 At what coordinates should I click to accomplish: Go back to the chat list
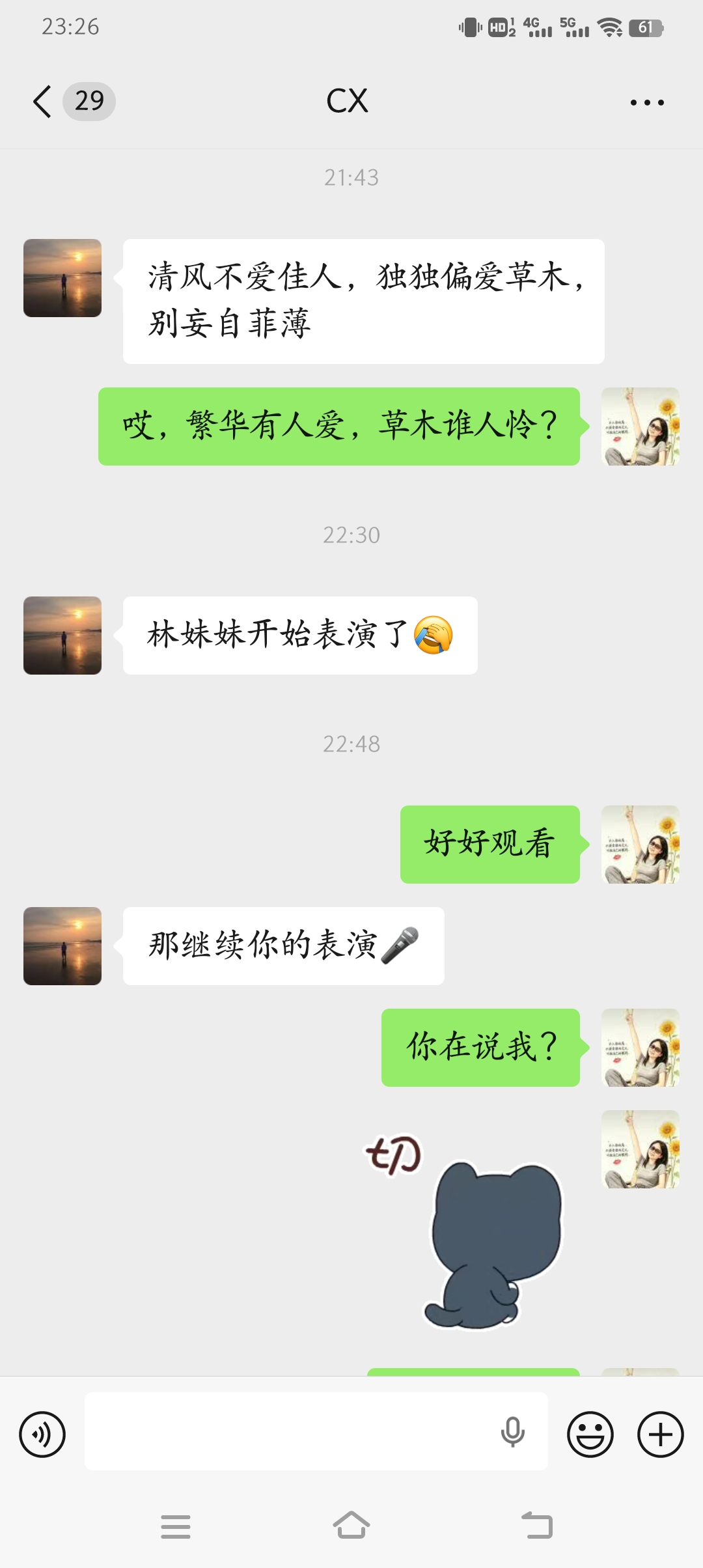(42, 102)
